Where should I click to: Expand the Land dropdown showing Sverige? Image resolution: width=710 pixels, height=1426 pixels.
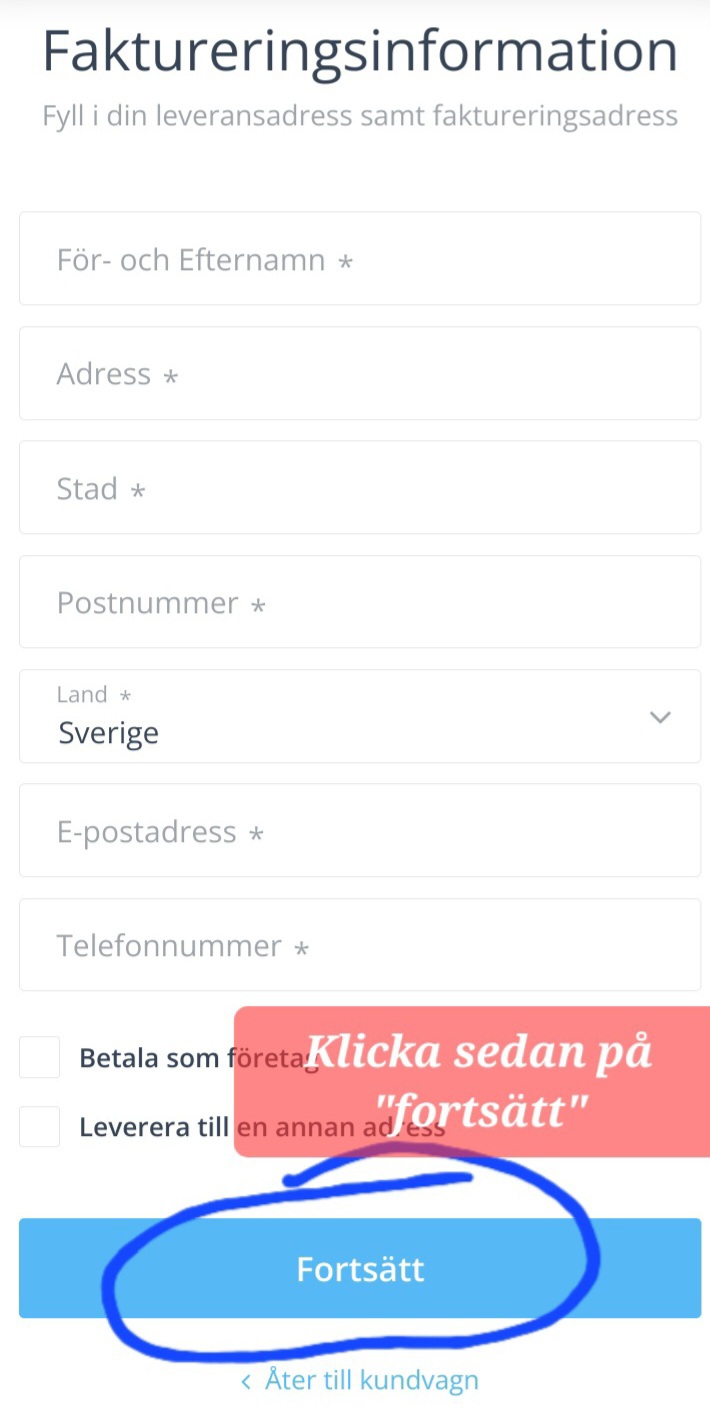[x=360, y=717]
